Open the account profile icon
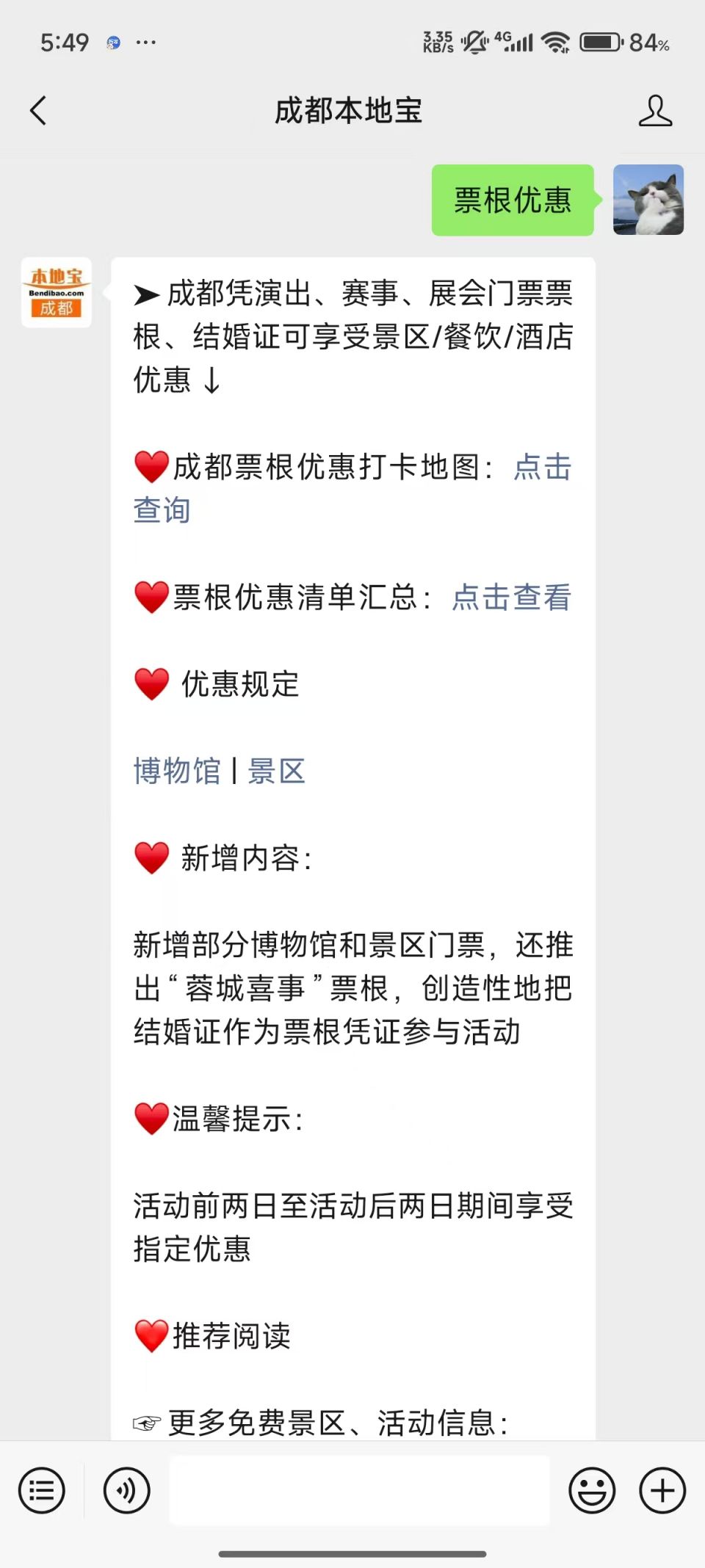This screenshot has height=1568, width=705. point(654,111)
